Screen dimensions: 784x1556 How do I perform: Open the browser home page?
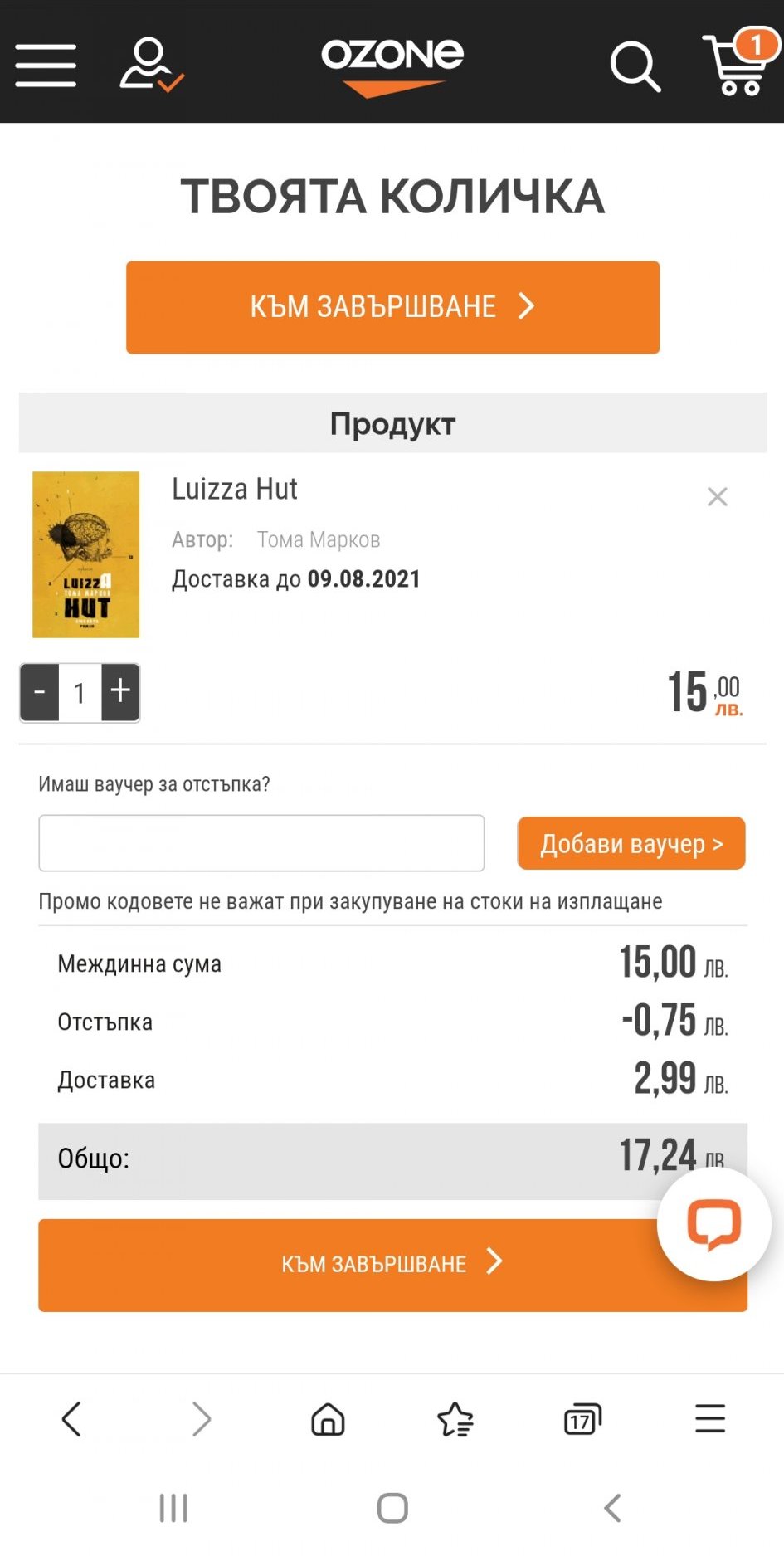click(x=328, y=1419)
